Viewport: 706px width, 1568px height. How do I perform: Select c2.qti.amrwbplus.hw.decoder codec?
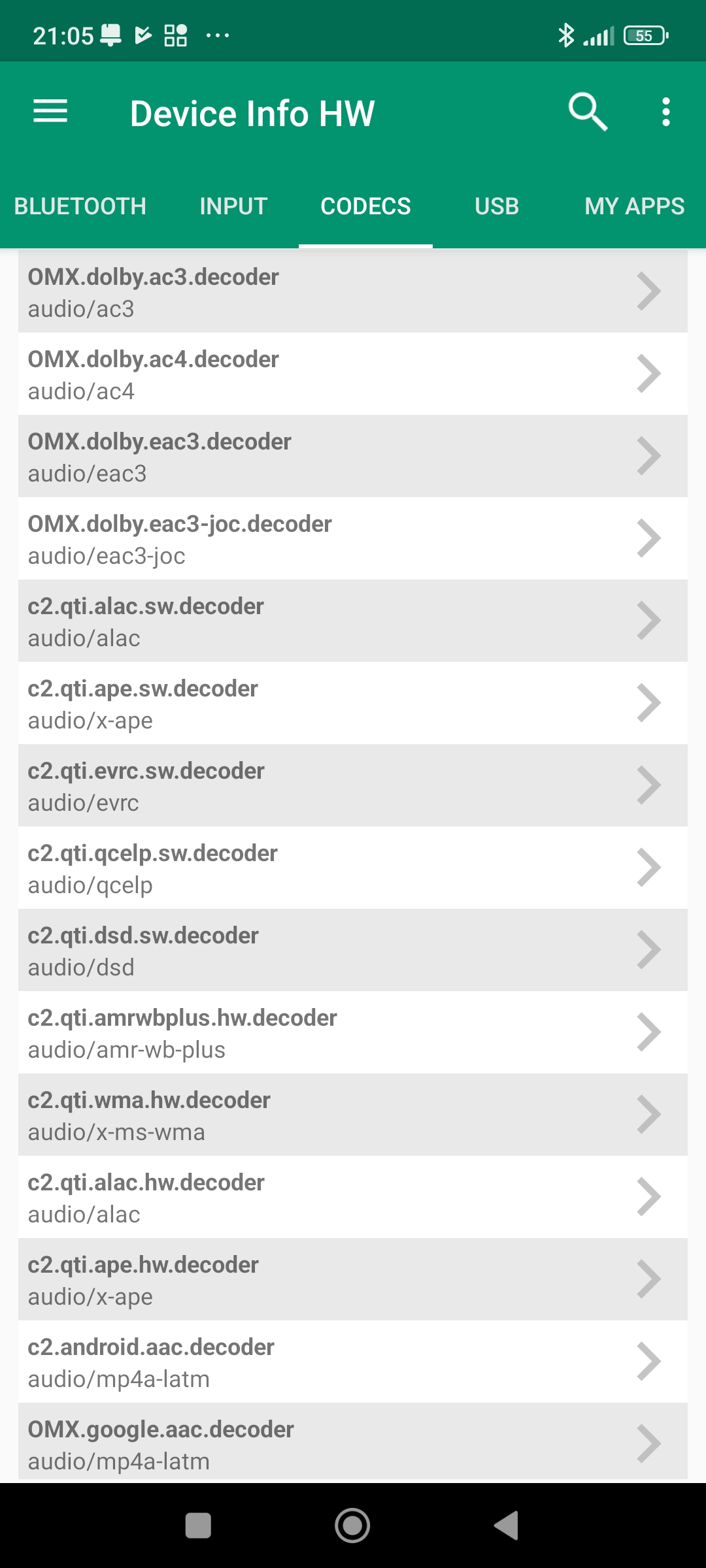[x=353, y=1033]
